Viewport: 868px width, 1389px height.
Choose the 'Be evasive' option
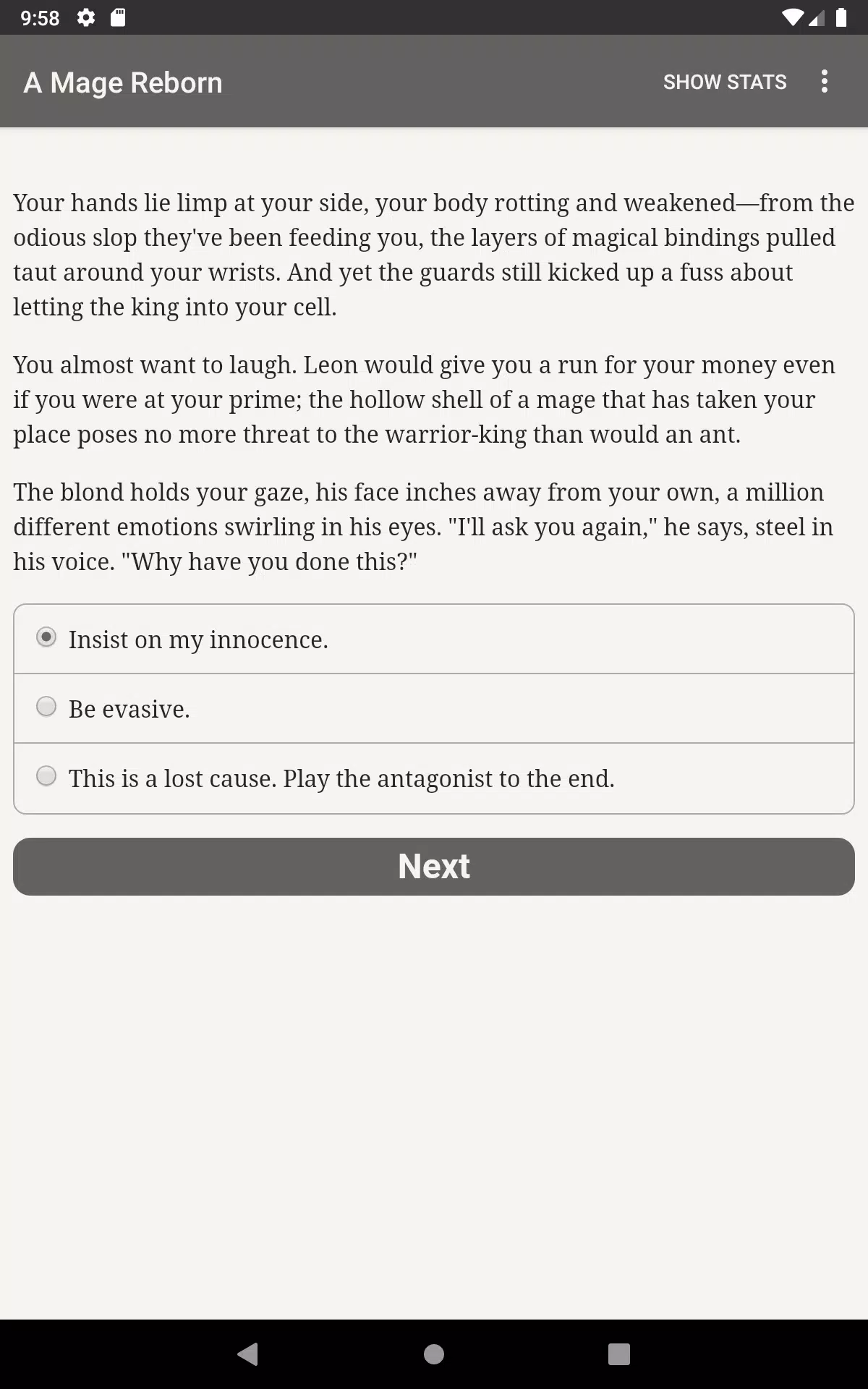click(434, 709)
